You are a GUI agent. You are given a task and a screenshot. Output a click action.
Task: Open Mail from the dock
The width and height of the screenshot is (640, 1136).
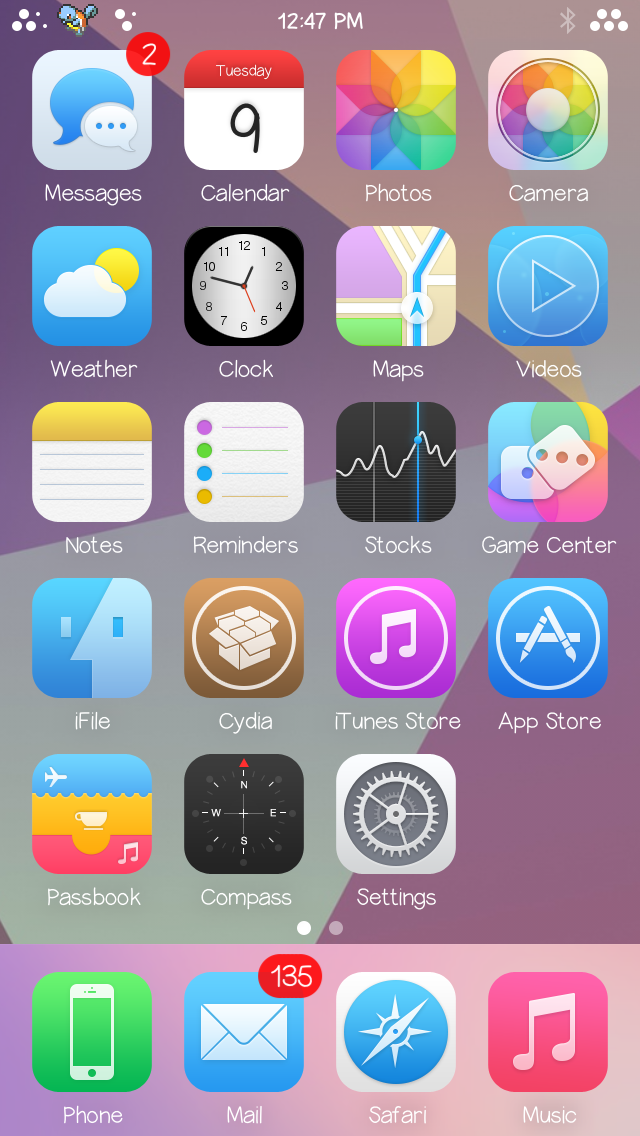coord(244,1032)
